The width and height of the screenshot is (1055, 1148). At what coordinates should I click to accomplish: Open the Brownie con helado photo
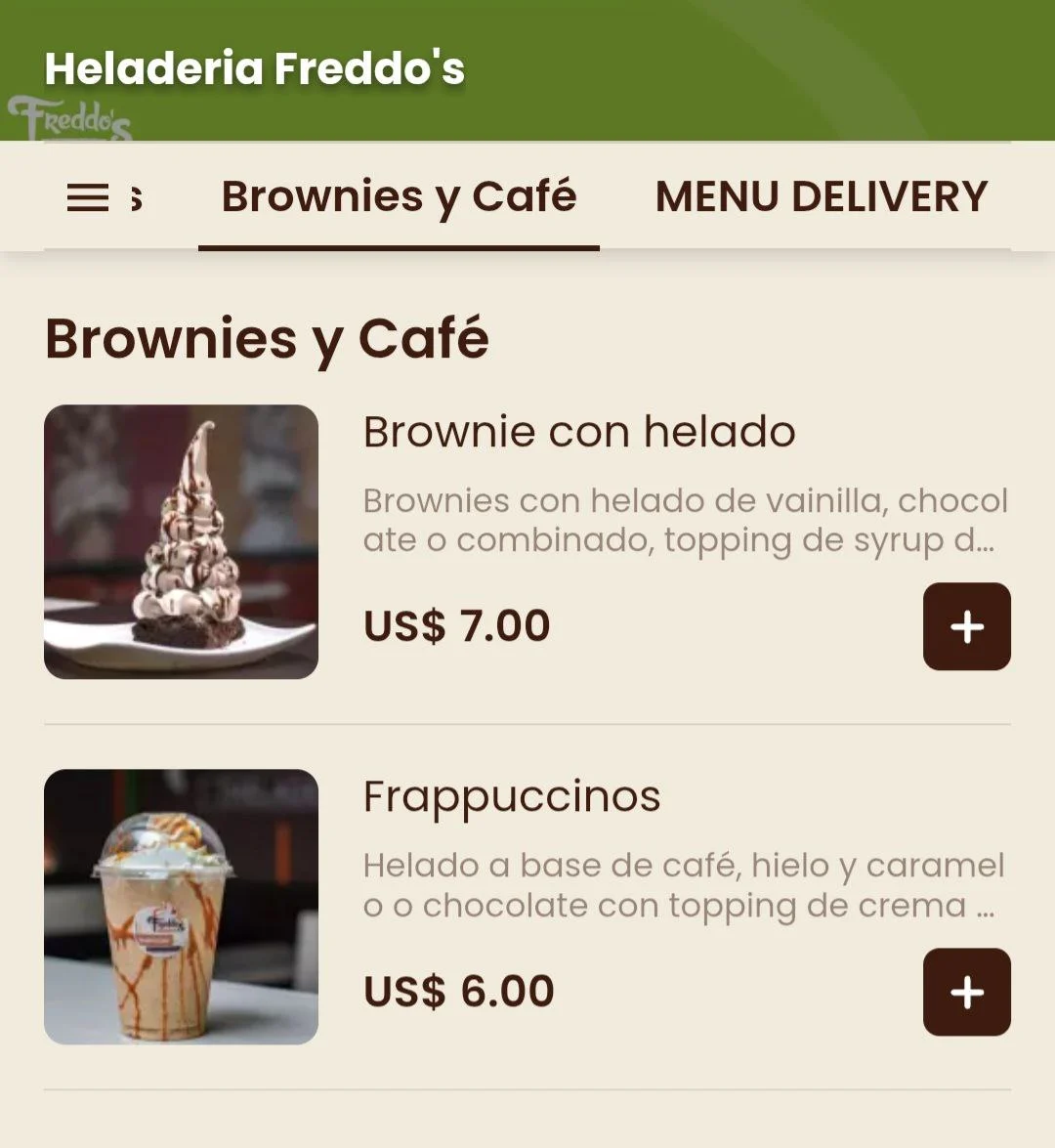click(182, 541)
